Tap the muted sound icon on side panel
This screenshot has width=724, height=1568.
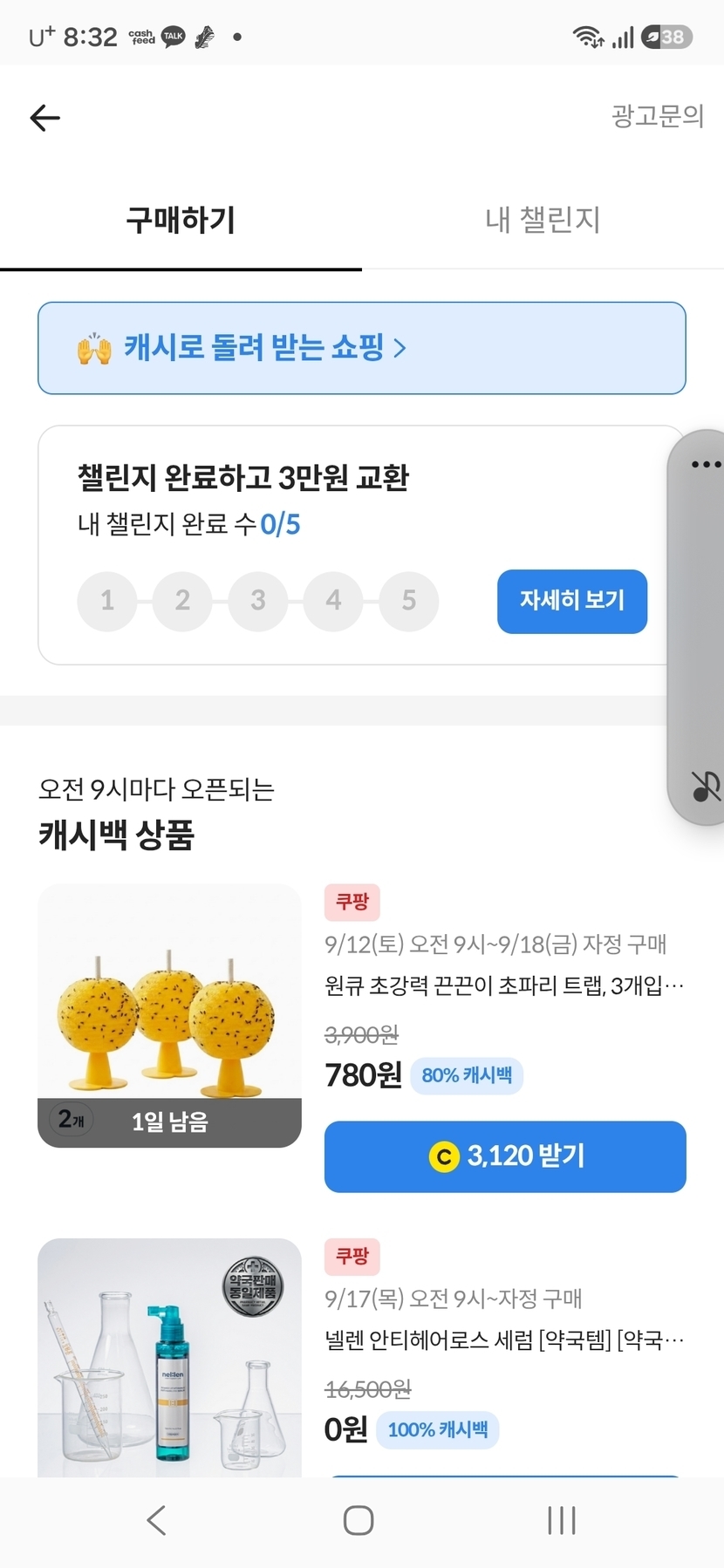(706, 787)
